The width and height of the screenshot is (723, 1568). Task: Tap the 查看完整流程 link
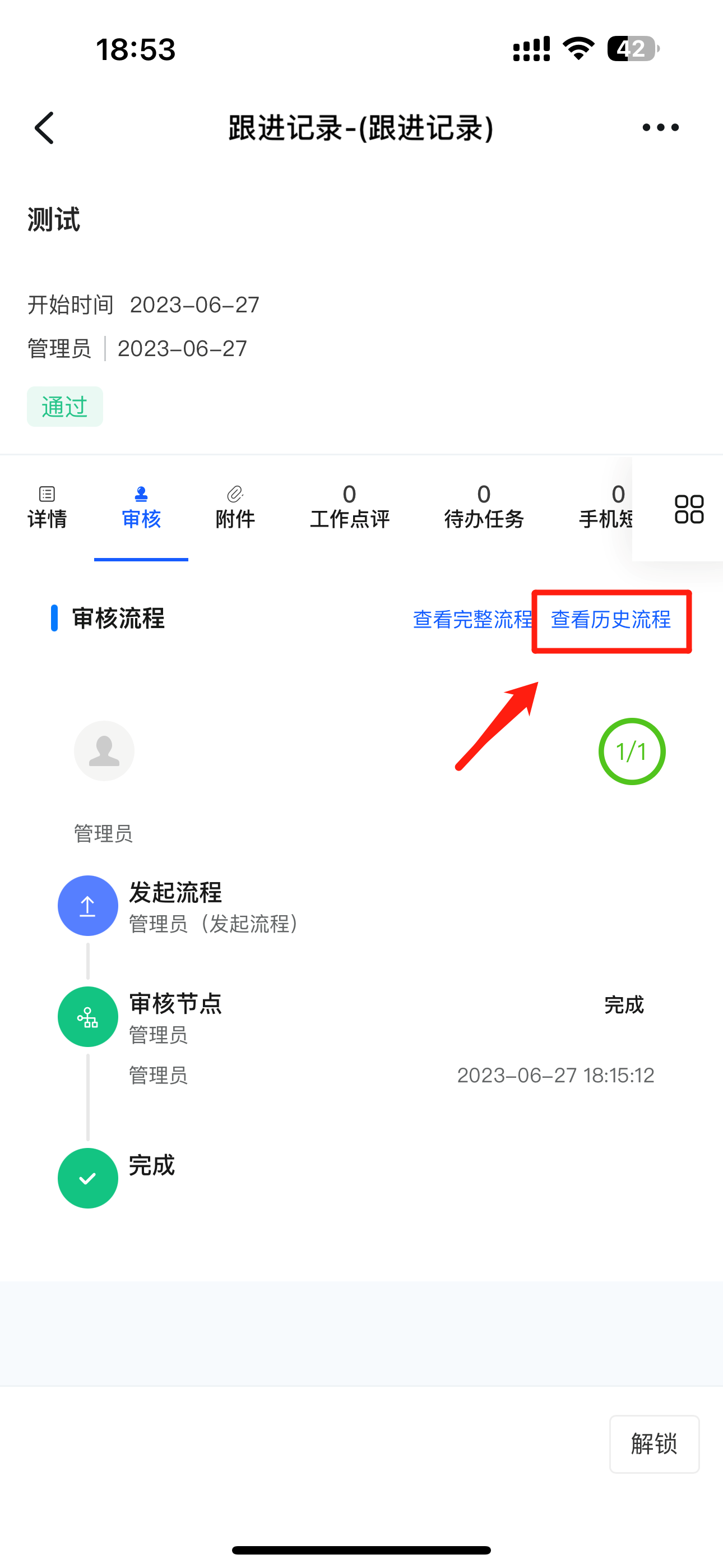472,620
